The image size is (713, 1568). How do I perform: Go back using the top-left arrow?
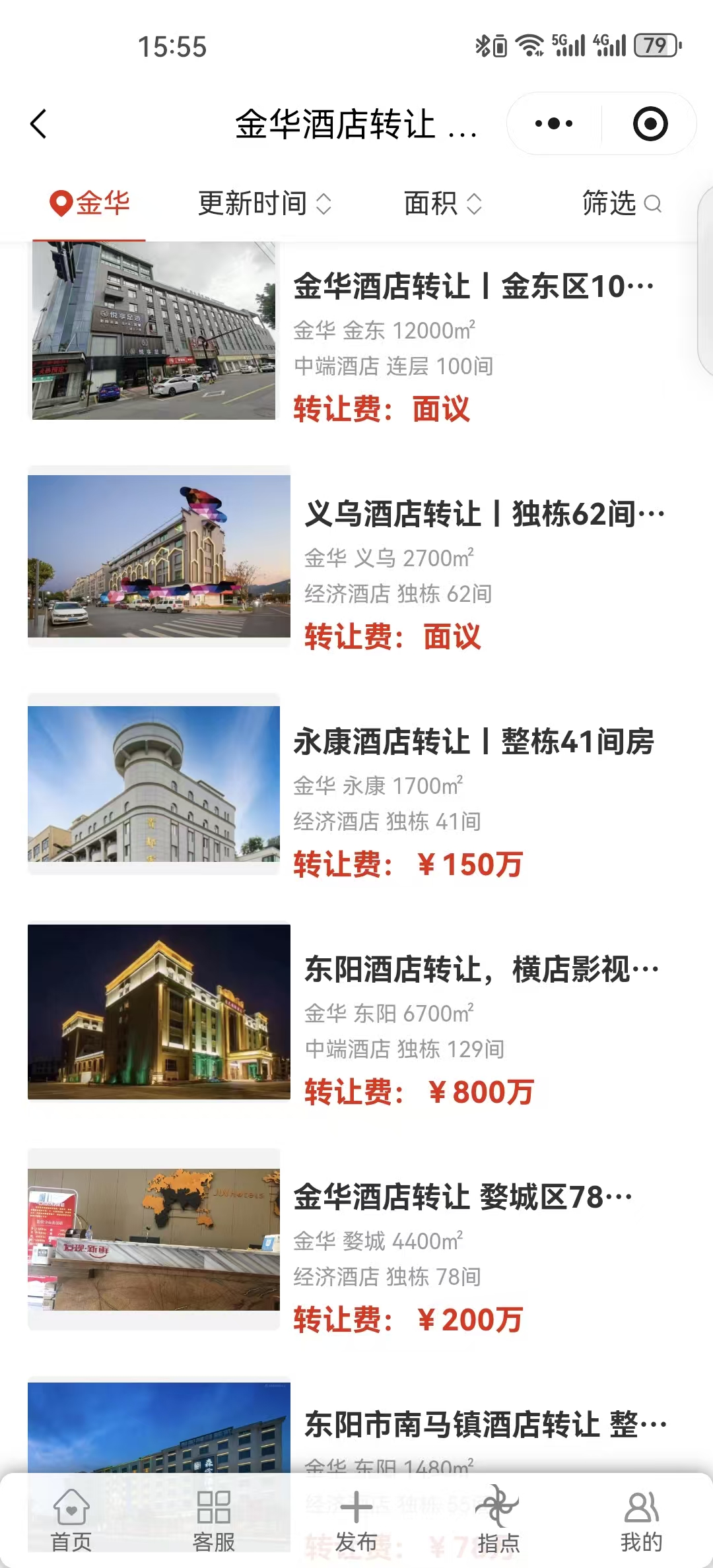(39, 124)
